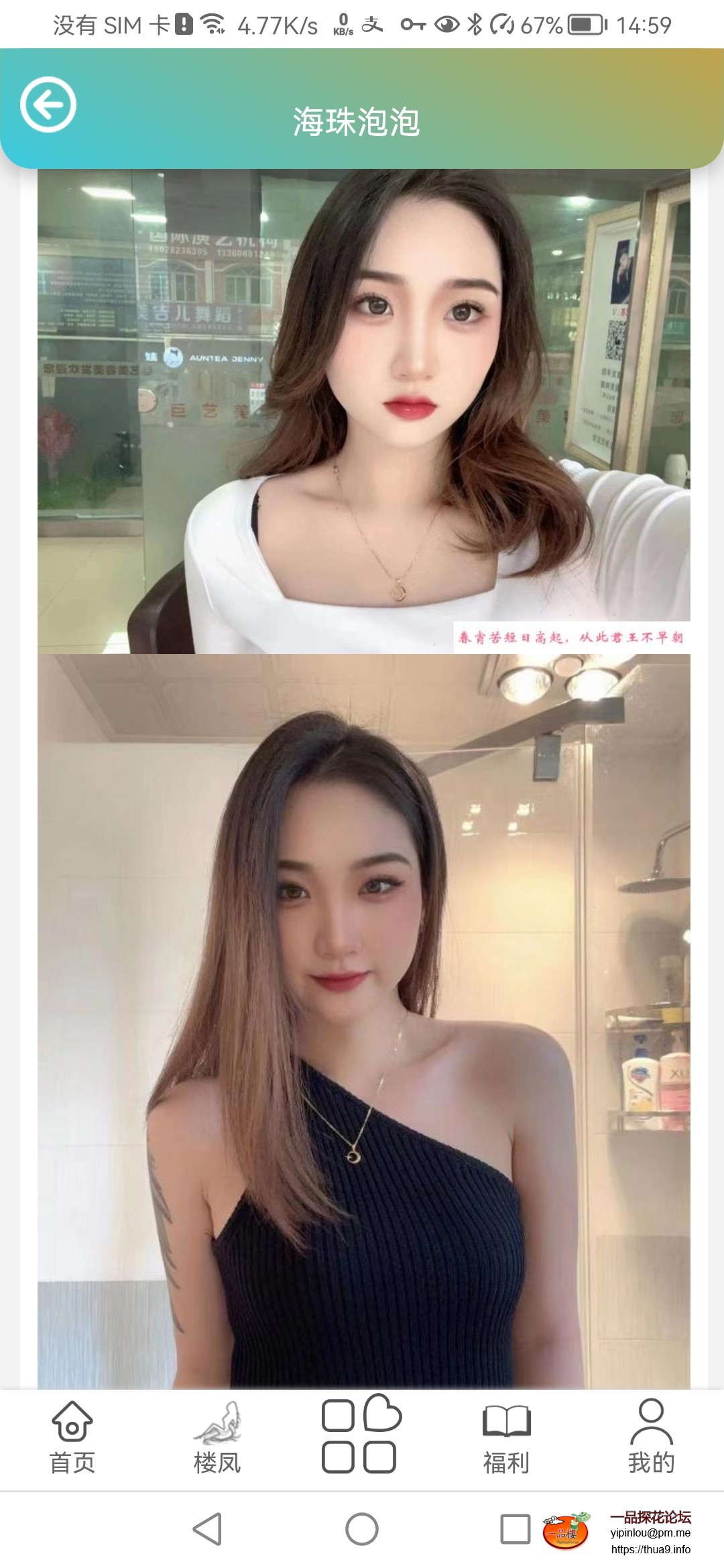Switch to the 福利 tab
The width and height of the screenshot is (724, 1568).
(x=506, y=1437)
